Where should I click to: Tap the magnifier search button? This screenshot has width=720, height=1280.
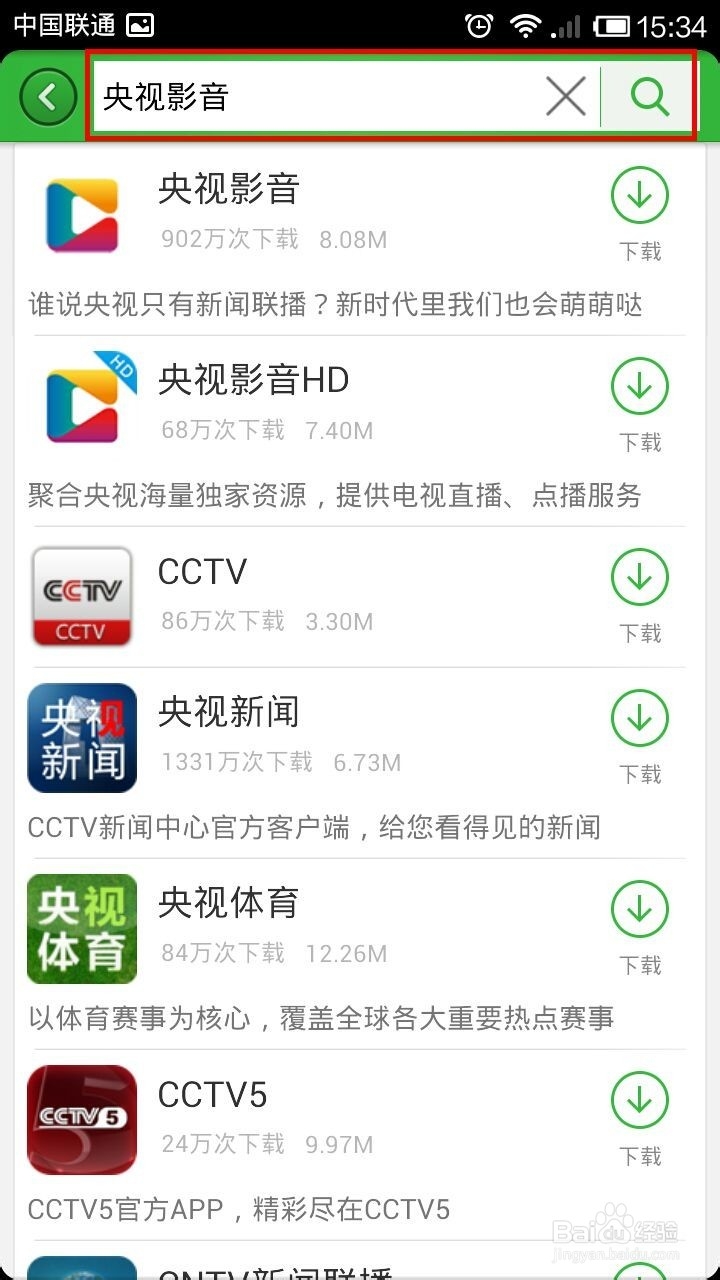pyautogui.click(x=649, y=97)
